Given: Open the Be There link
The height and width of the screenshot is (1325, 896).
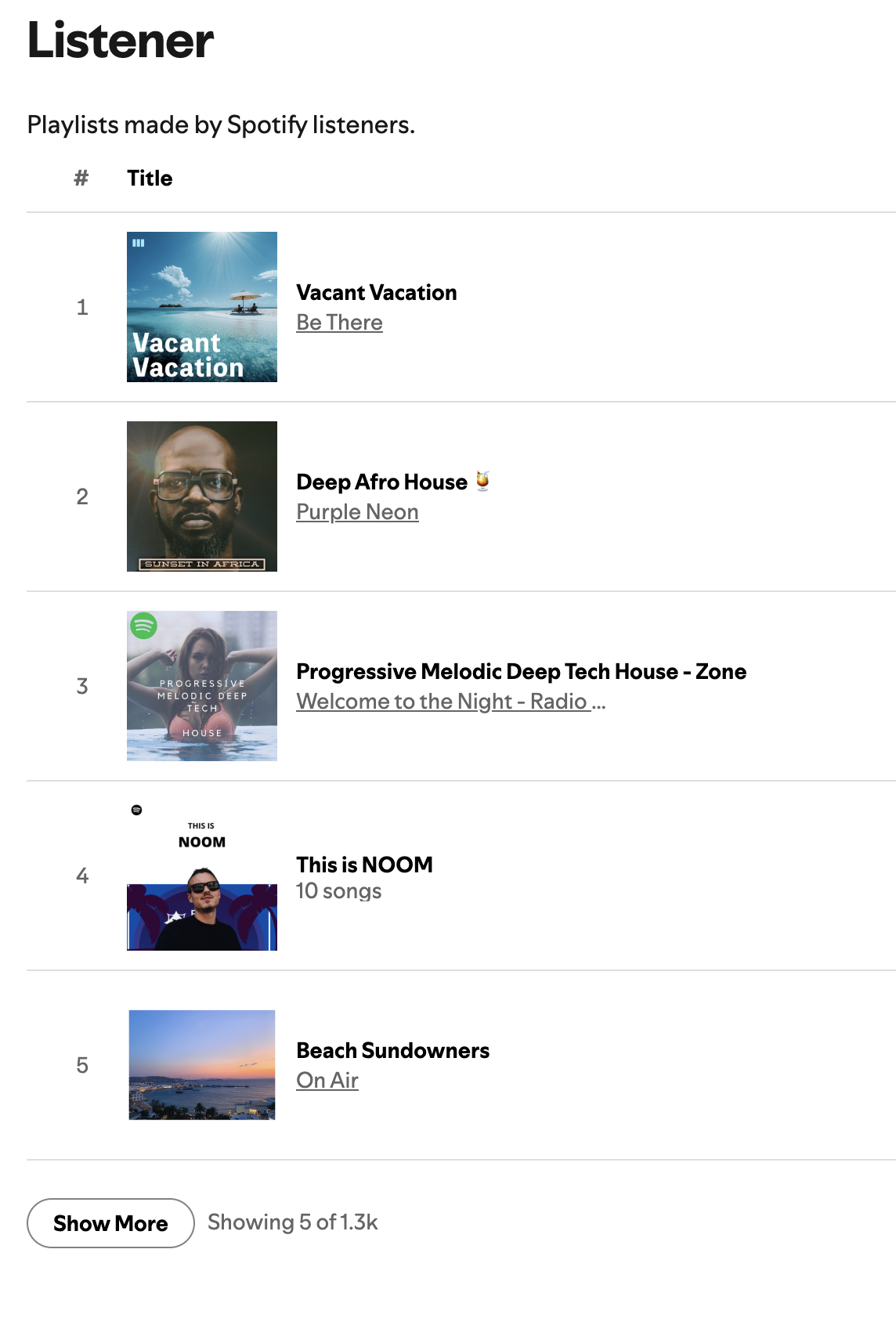Looking at the screenshot, I should pos(339,323).
